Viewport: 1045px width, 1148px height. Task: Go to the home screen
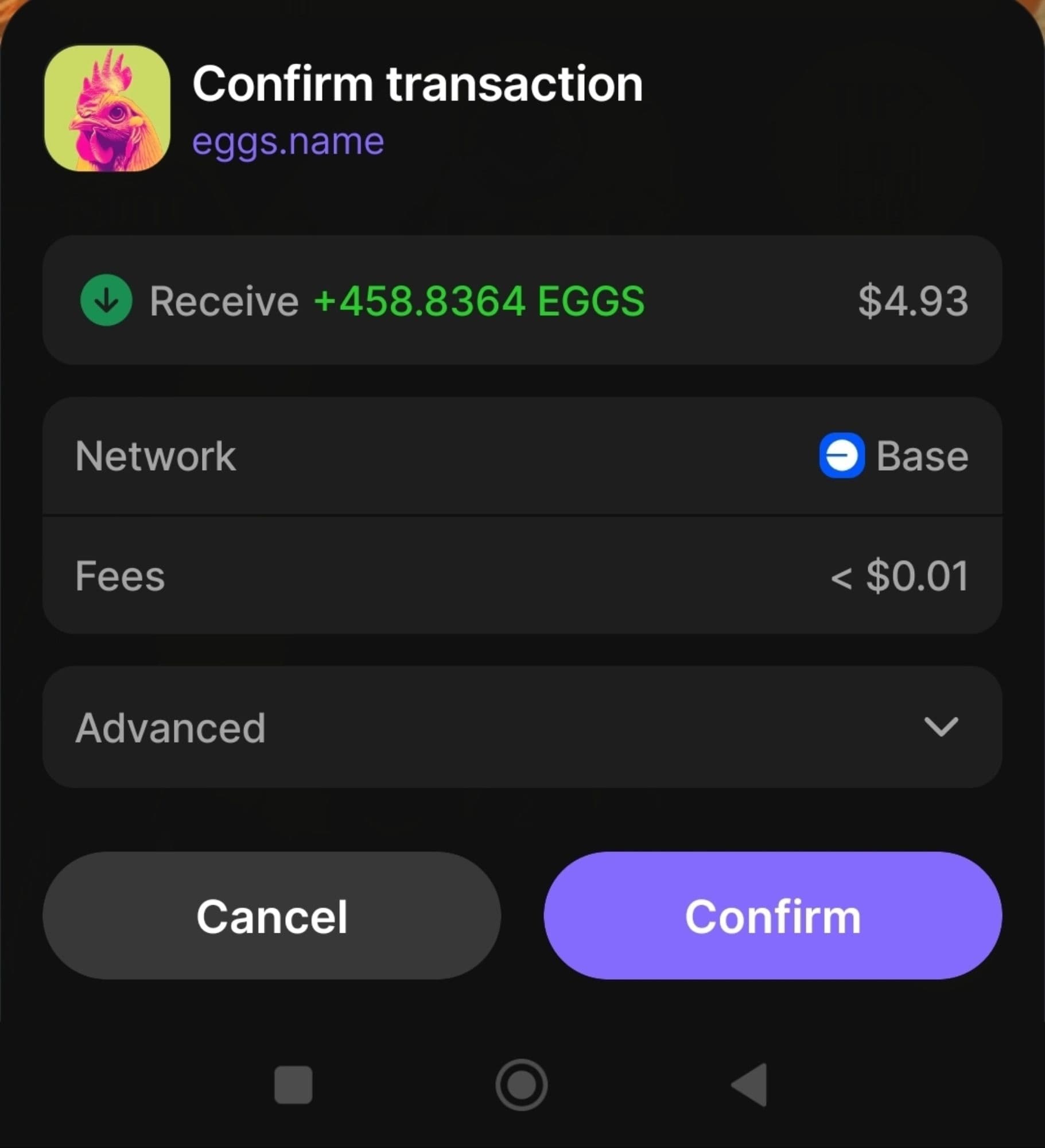pyautogui.click(x=521, y=1084)
